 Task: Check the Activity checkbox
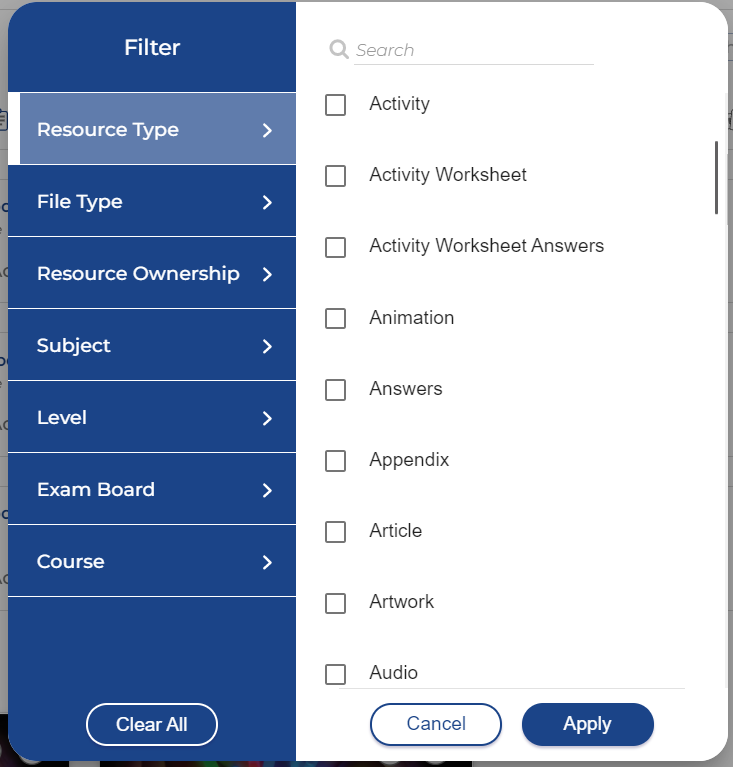(336, 104)
